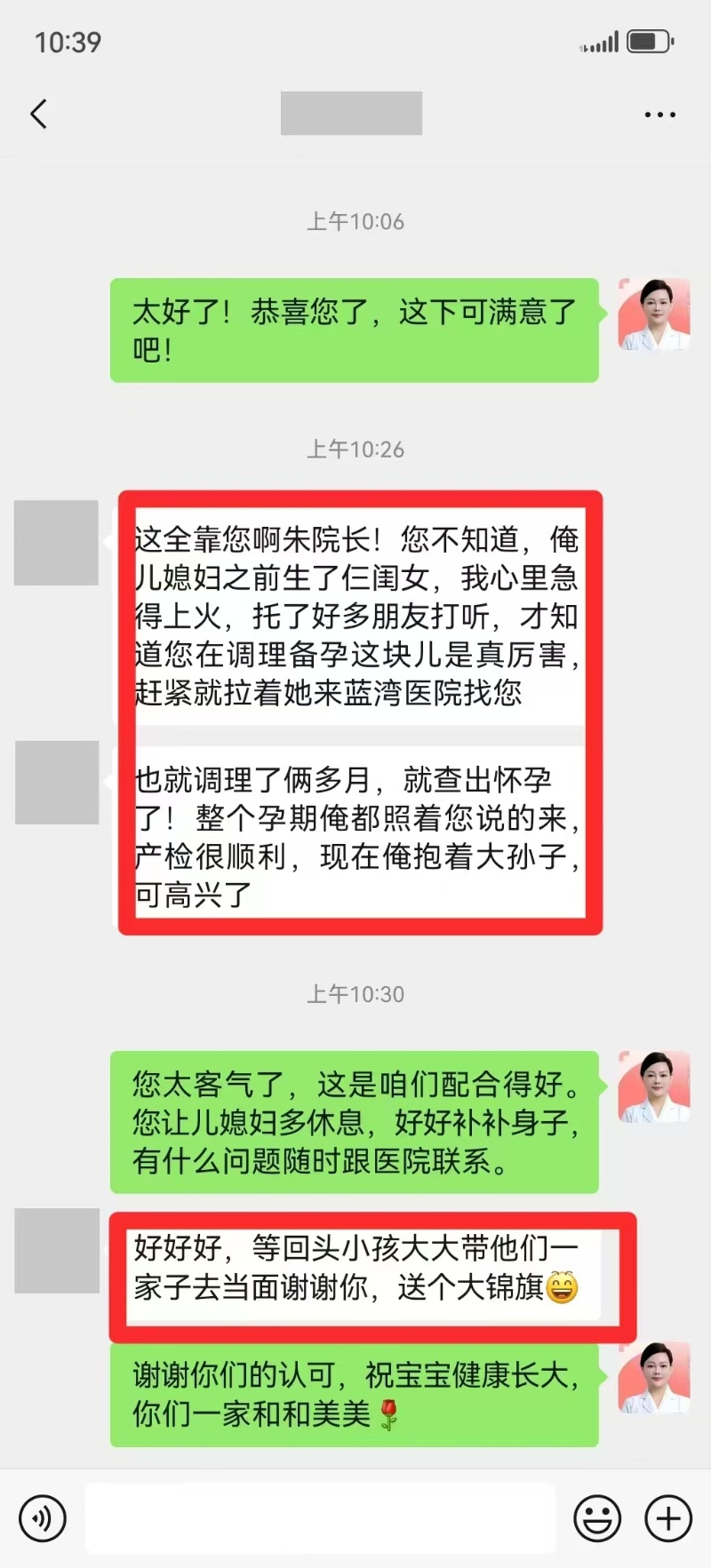
Task: Tap the plus icon for more functions
Action: 667,1518
